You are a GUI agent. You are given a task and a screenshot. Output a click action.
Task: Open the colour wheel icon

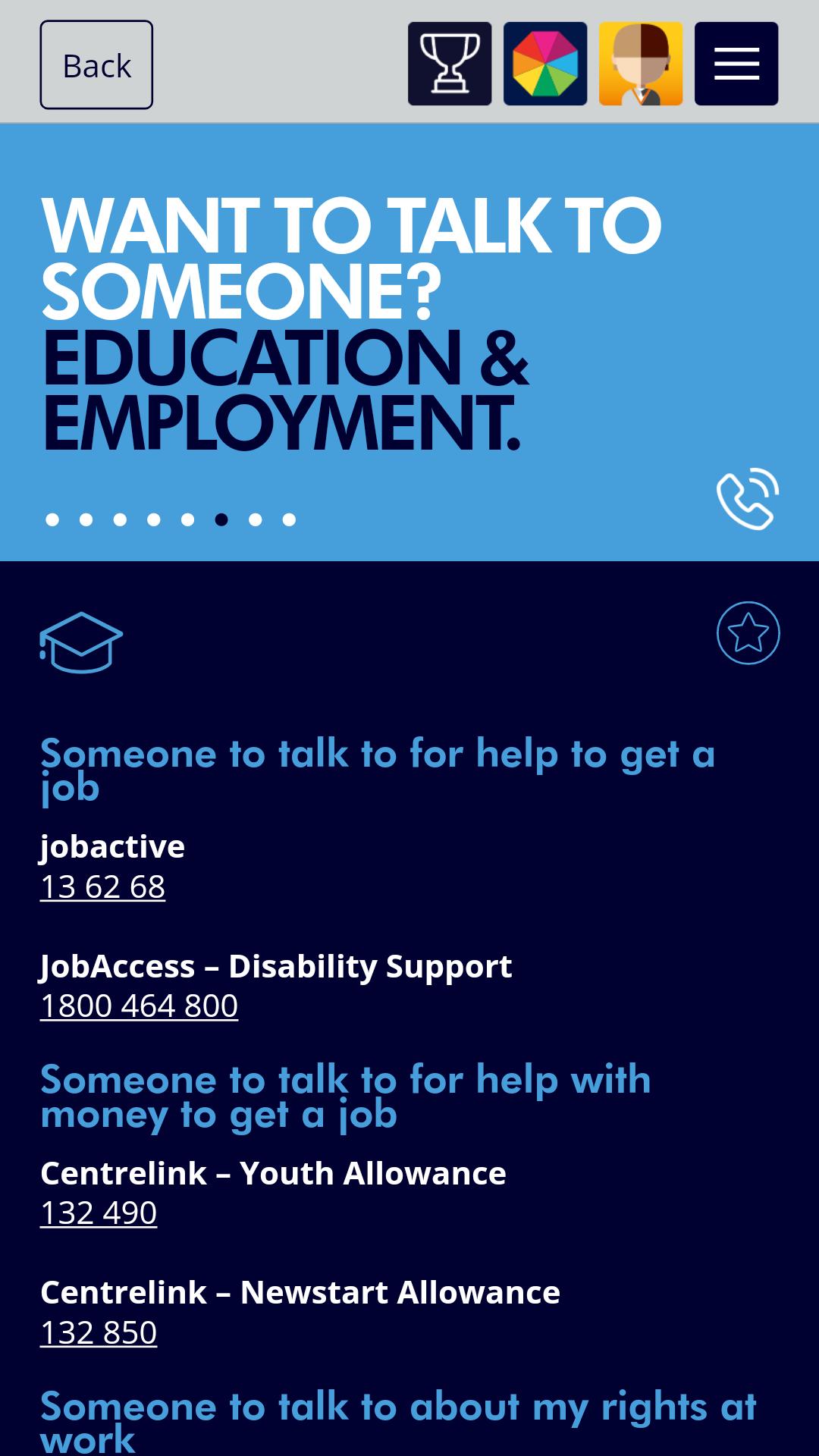[x=545, y=64]
